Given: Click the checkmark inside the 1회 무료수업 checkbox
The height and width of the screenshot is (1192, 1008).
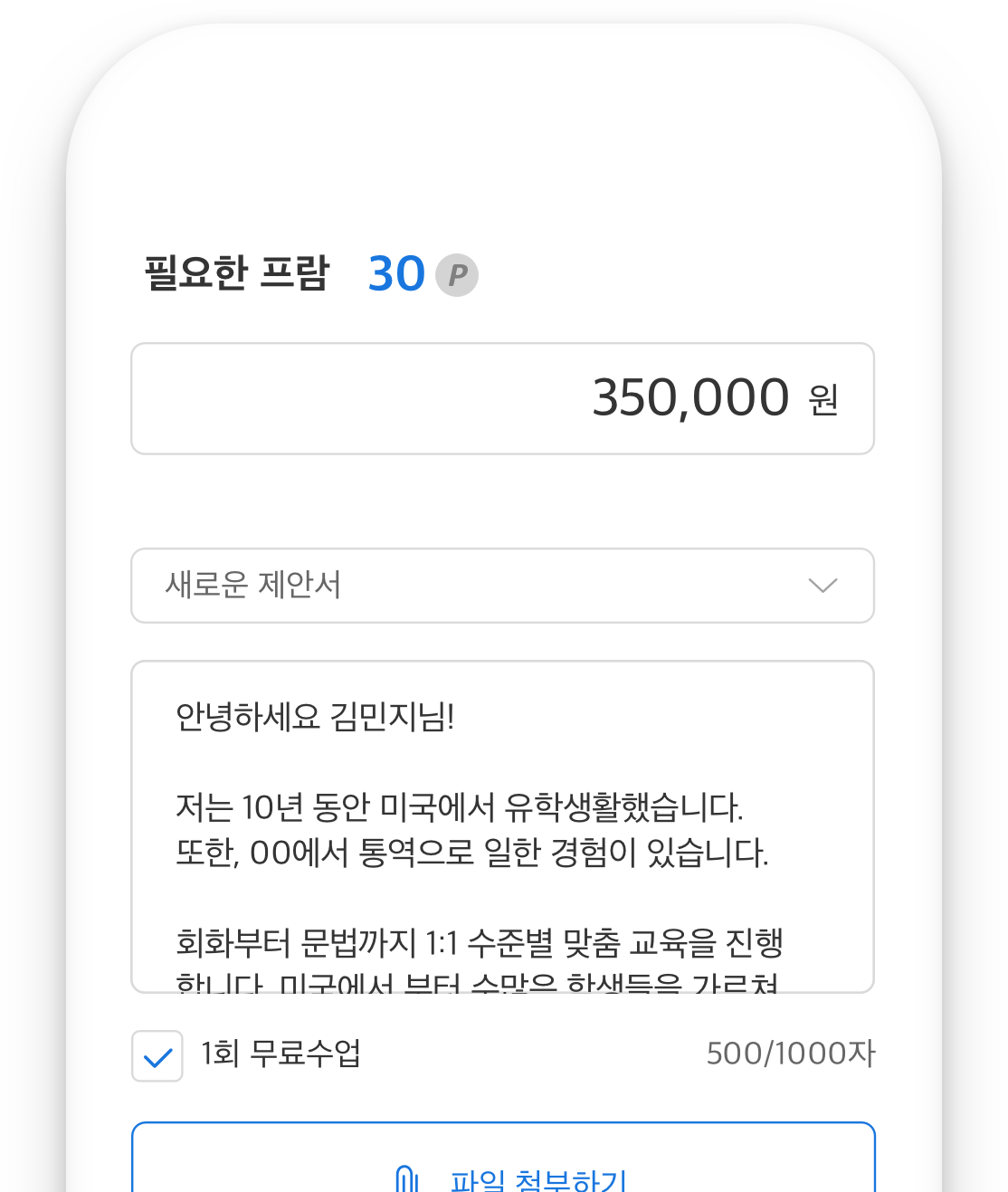Looking at the screenshot, I should (x=157, y=1055).
